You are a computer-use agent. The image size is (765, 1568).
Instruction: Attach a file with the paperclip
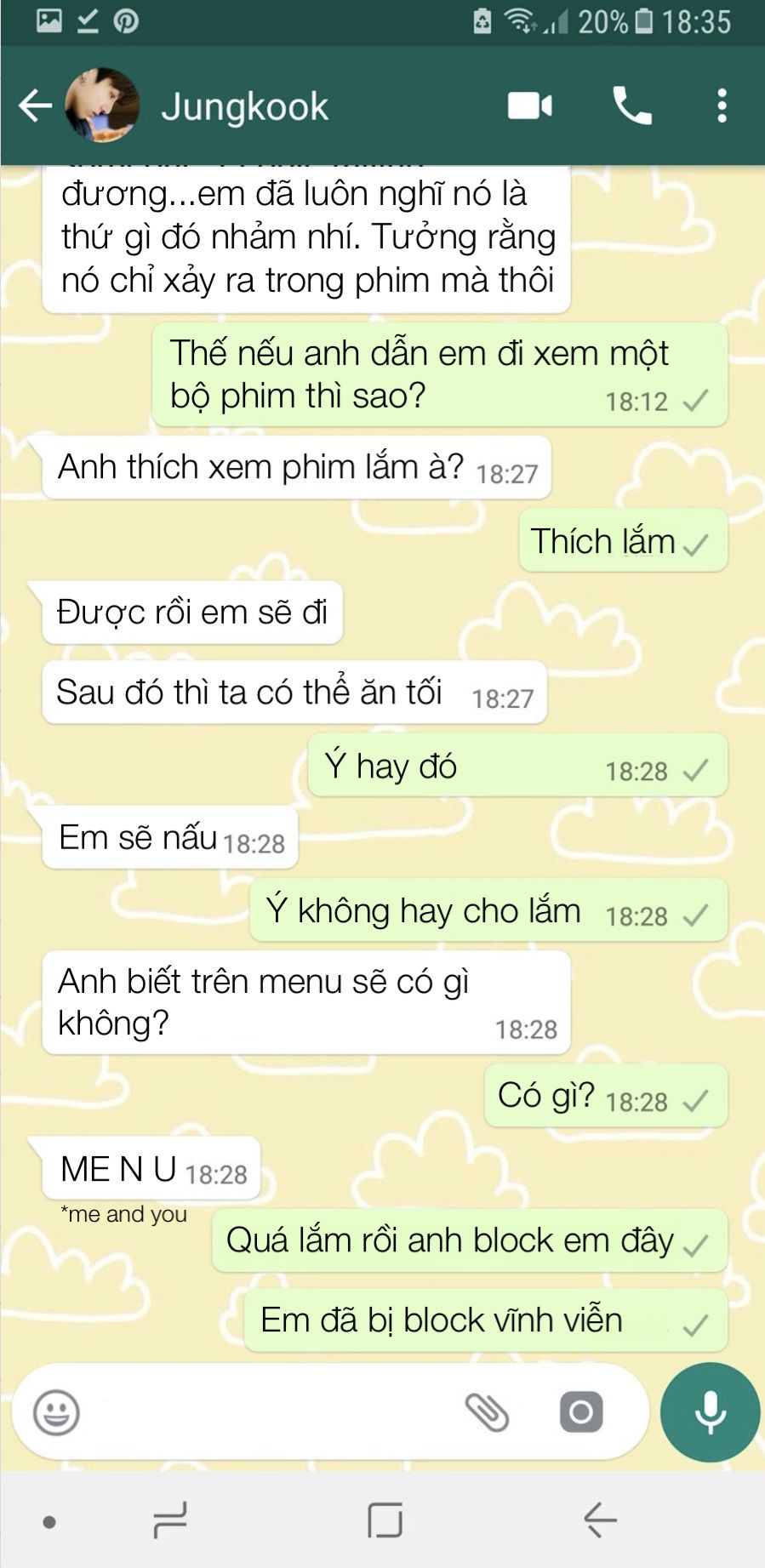[487, 1412]
